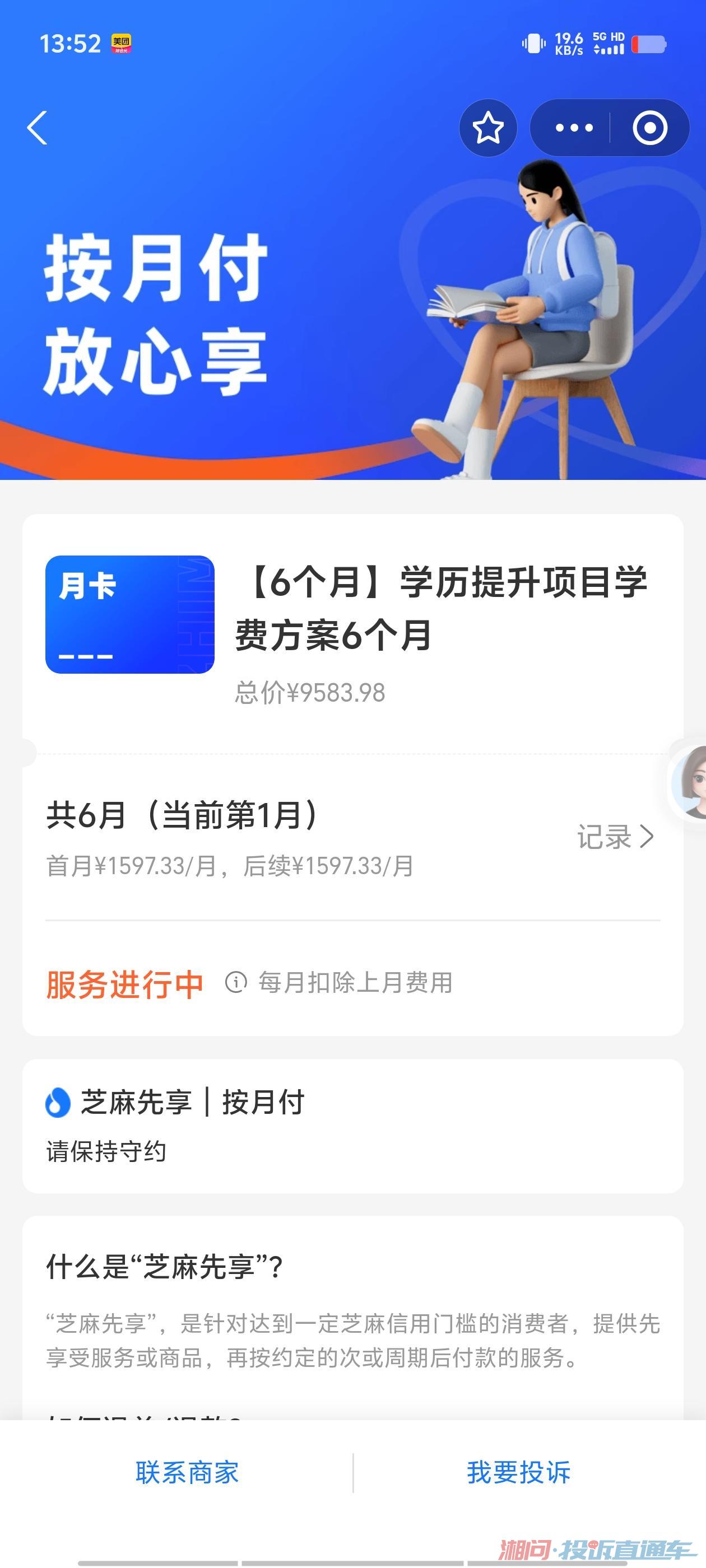
Task: View info about 每月扣除上月费用
Action: [236, 982]
